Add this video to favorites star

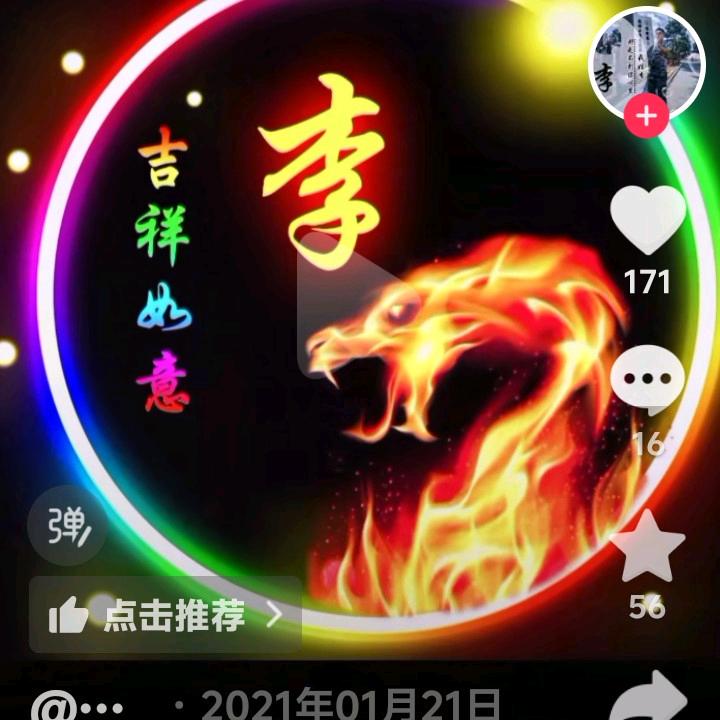pos(647,549)
